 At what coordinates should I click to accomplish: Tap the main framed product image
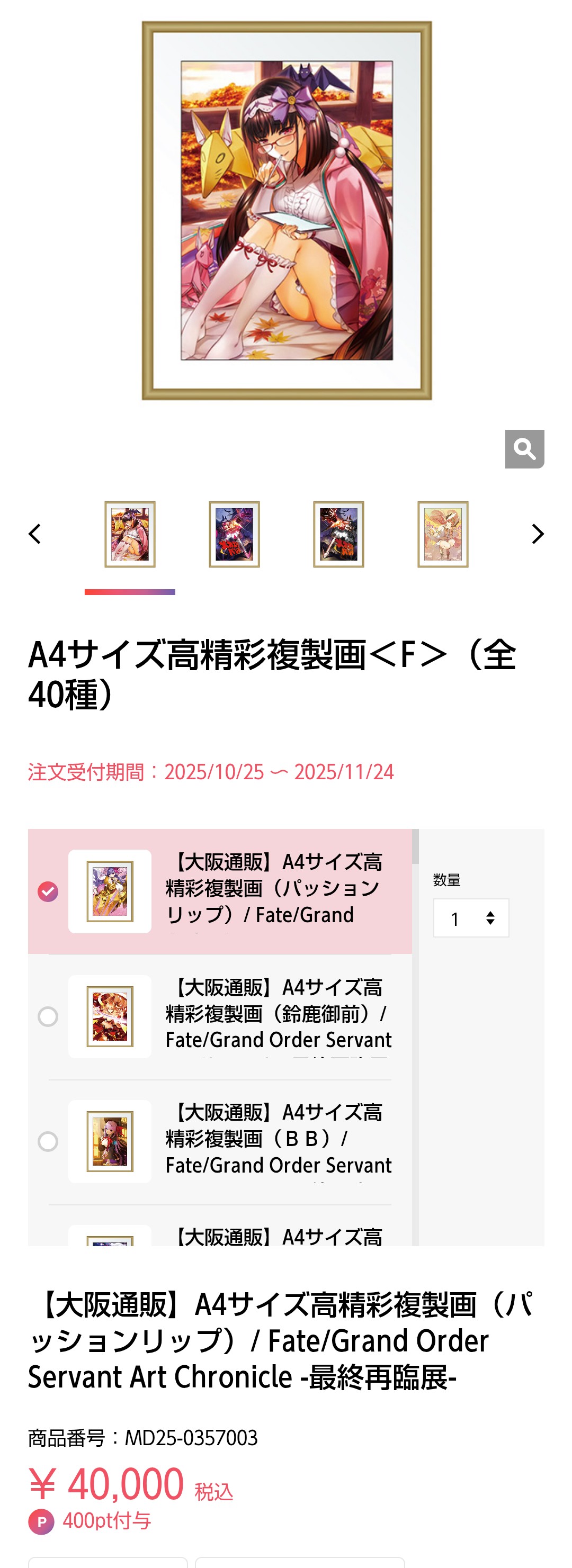[x=287, y=211]
